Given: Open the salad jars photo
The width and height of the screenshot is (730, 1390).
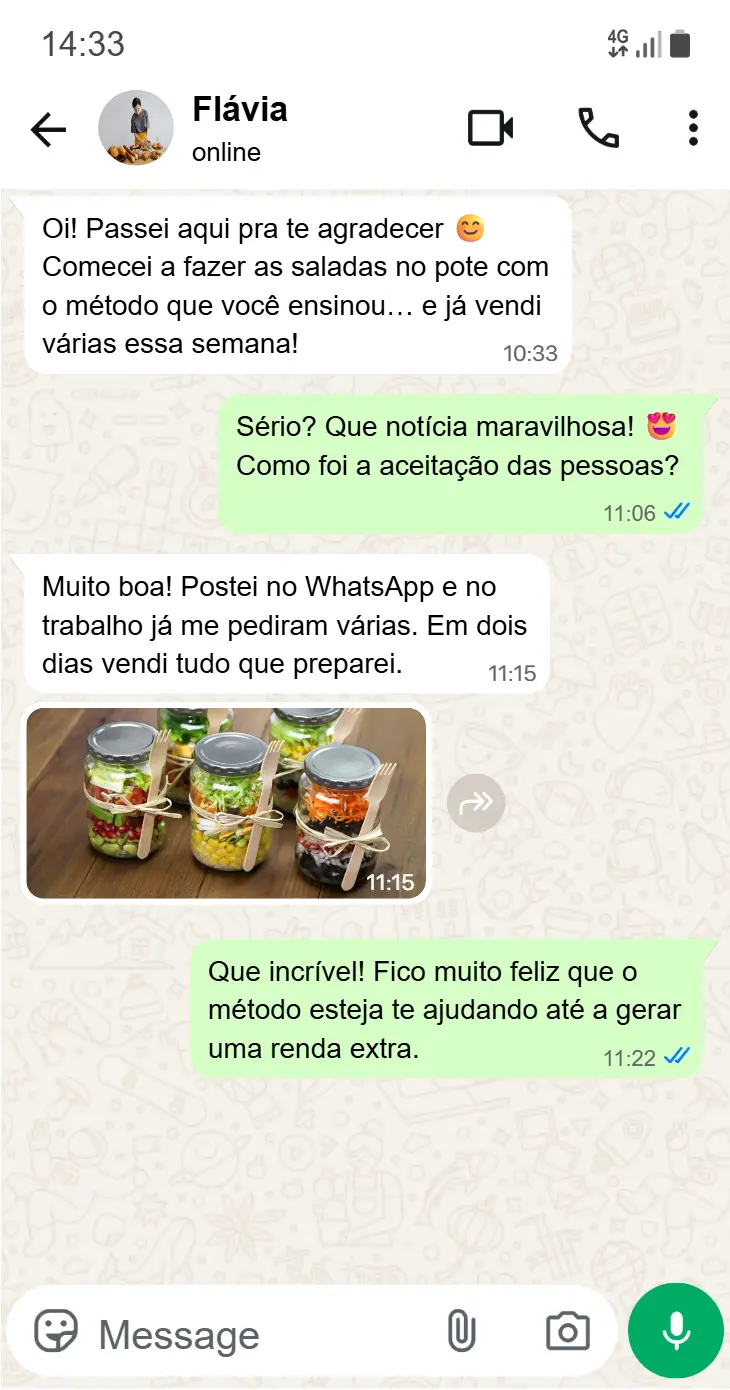Looking at the screenshot, I should pos(226,803).
